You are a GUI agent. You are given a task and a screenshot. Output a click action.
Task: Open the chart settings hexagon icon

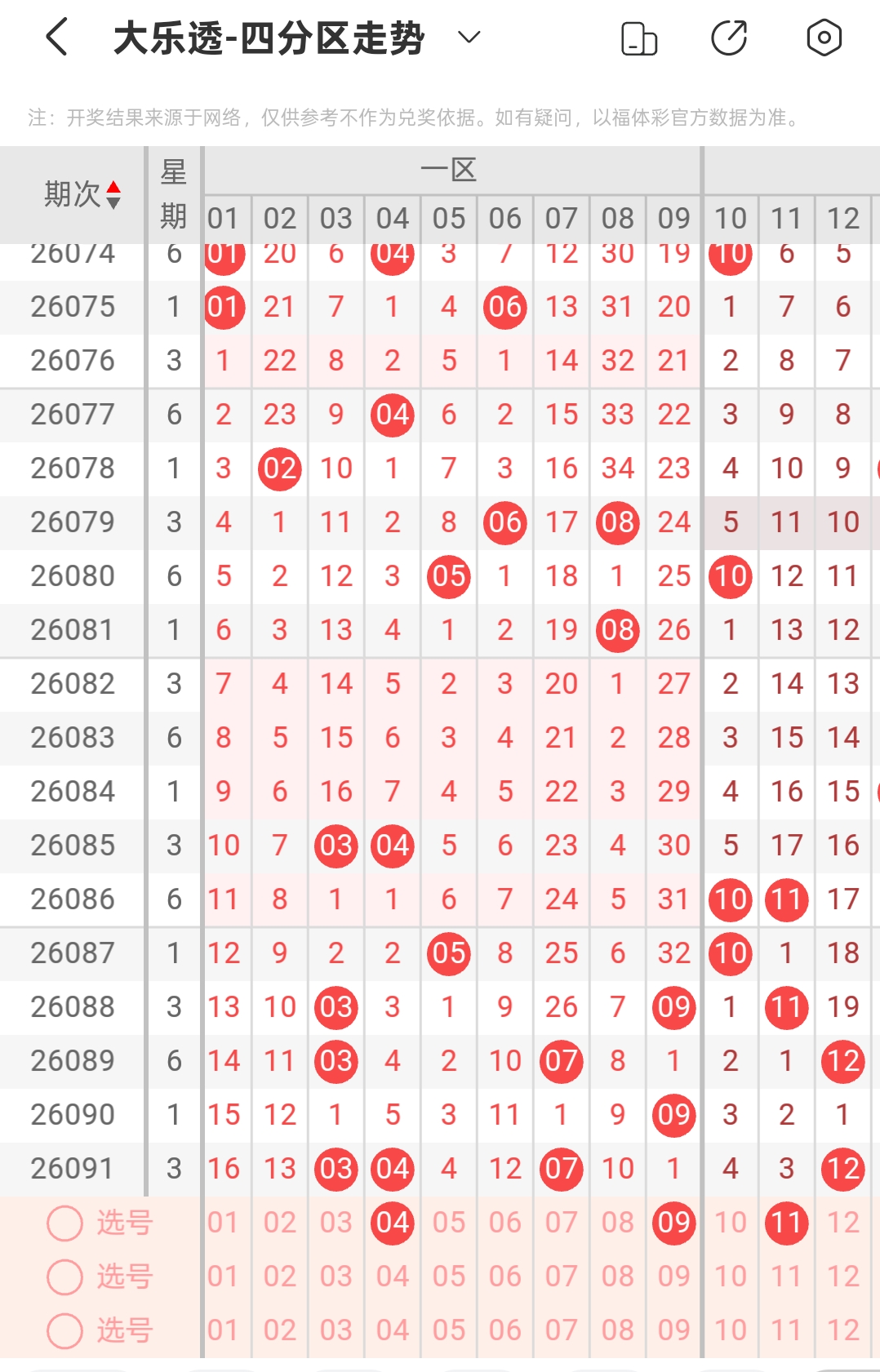pos(824,38)
